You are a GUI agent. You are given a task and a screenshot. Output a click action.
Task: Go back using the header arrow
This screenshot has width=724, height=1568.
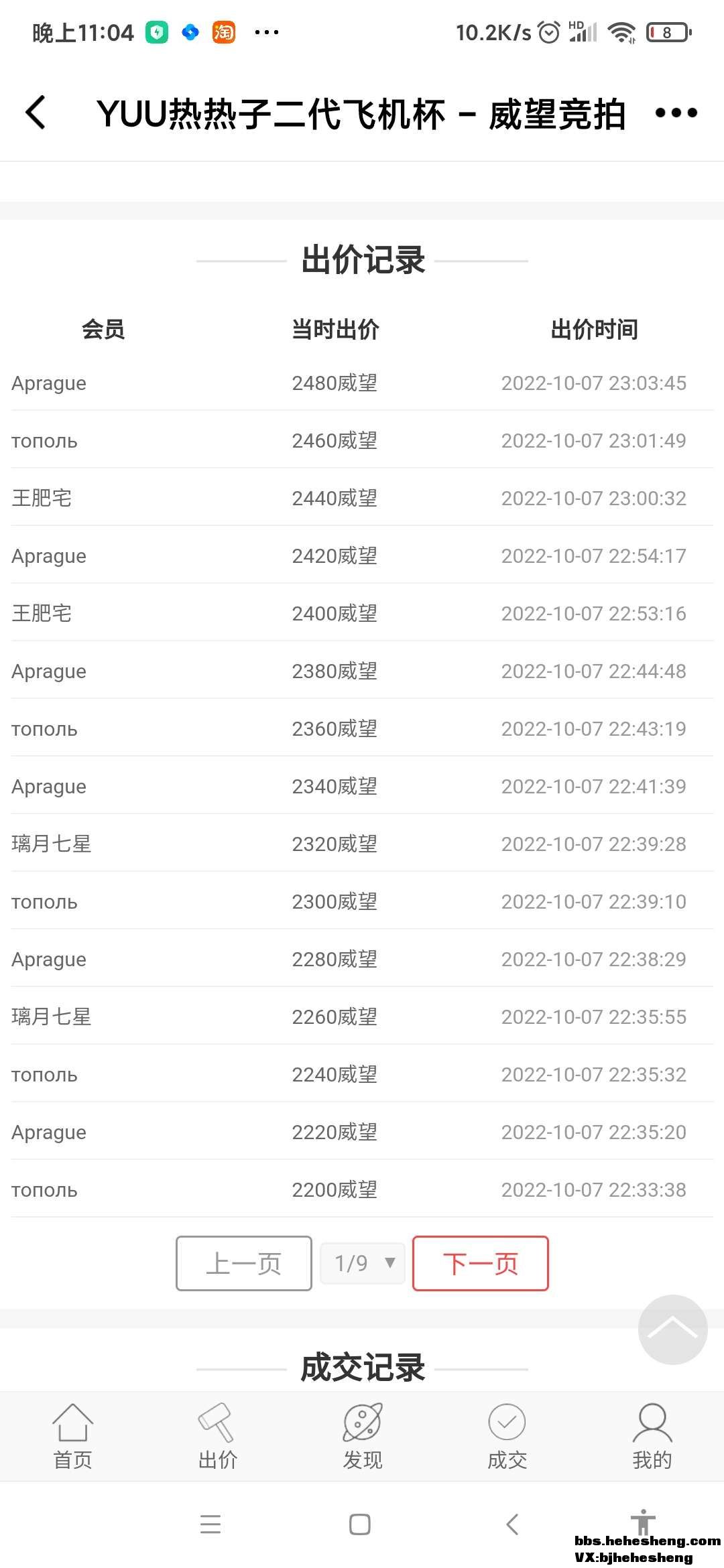(36, 113)
